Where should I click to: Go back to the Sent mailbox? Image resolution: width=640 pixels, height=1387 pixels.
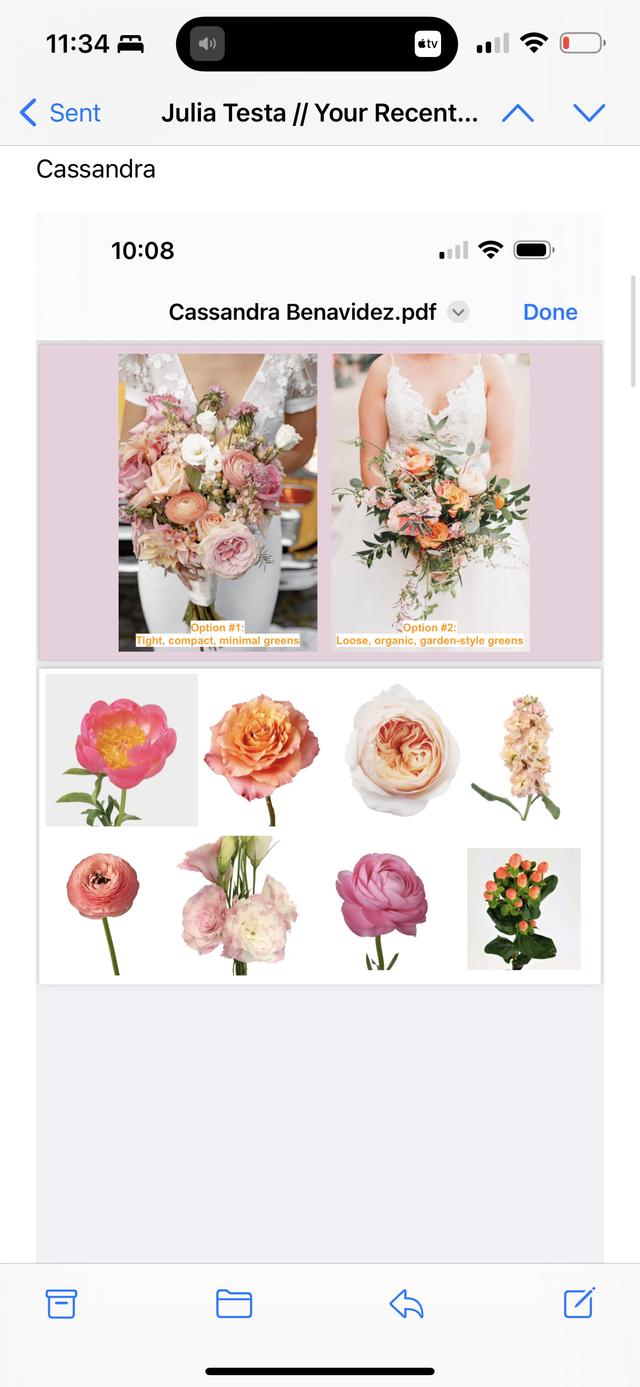(x=60, y=113)
